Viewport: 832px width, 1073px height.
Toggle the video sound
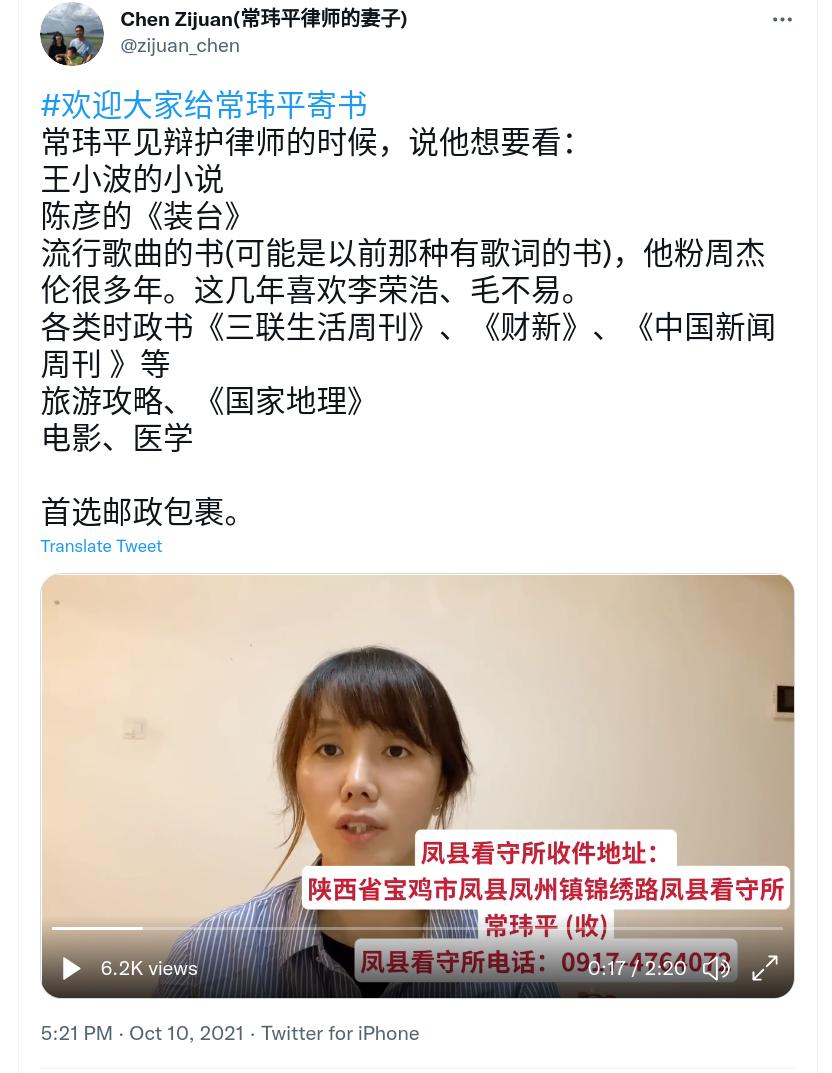[x=716, y=968]
